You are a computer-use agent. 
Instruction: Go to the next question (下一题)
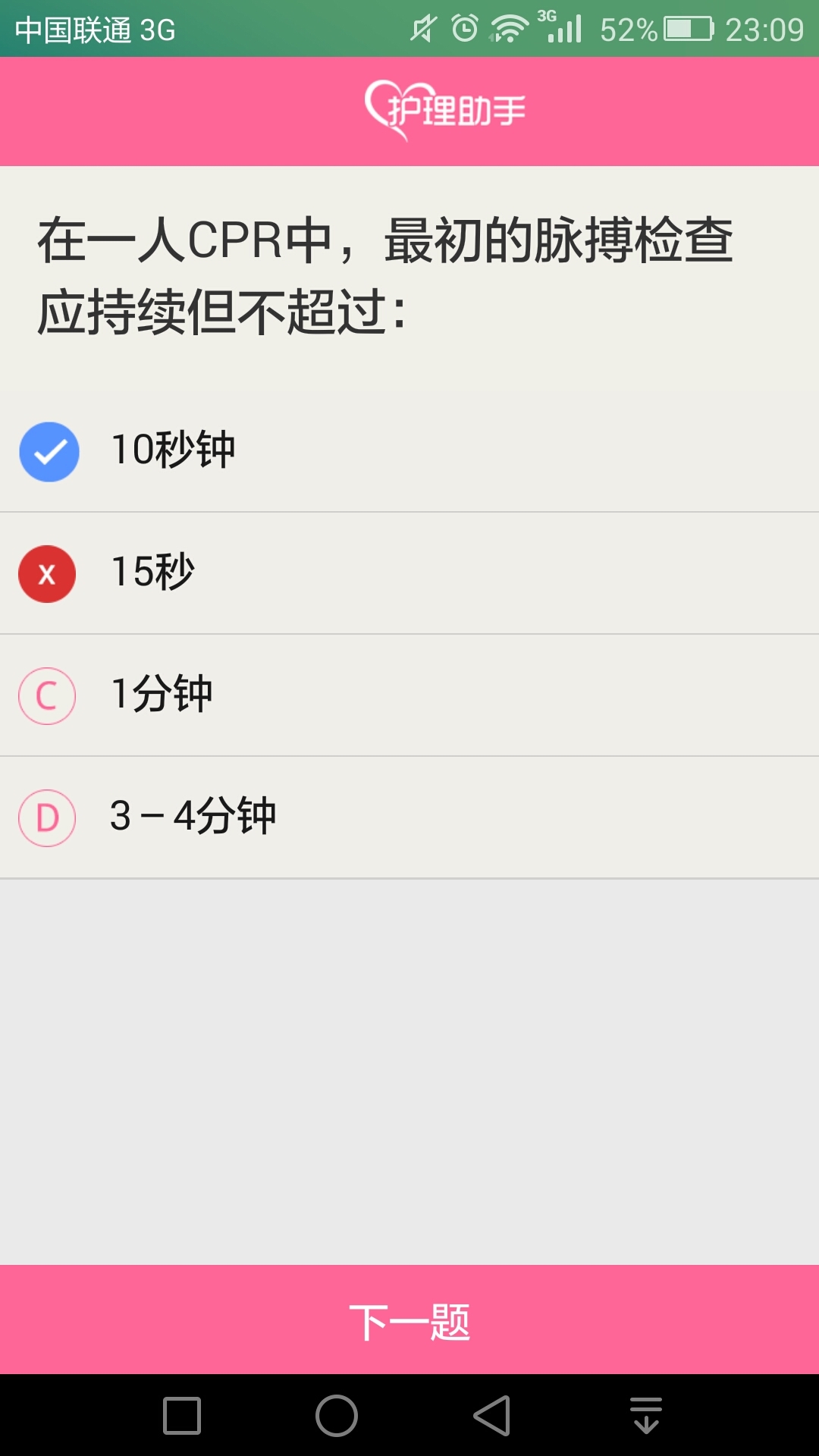(x=409, y=1320)
